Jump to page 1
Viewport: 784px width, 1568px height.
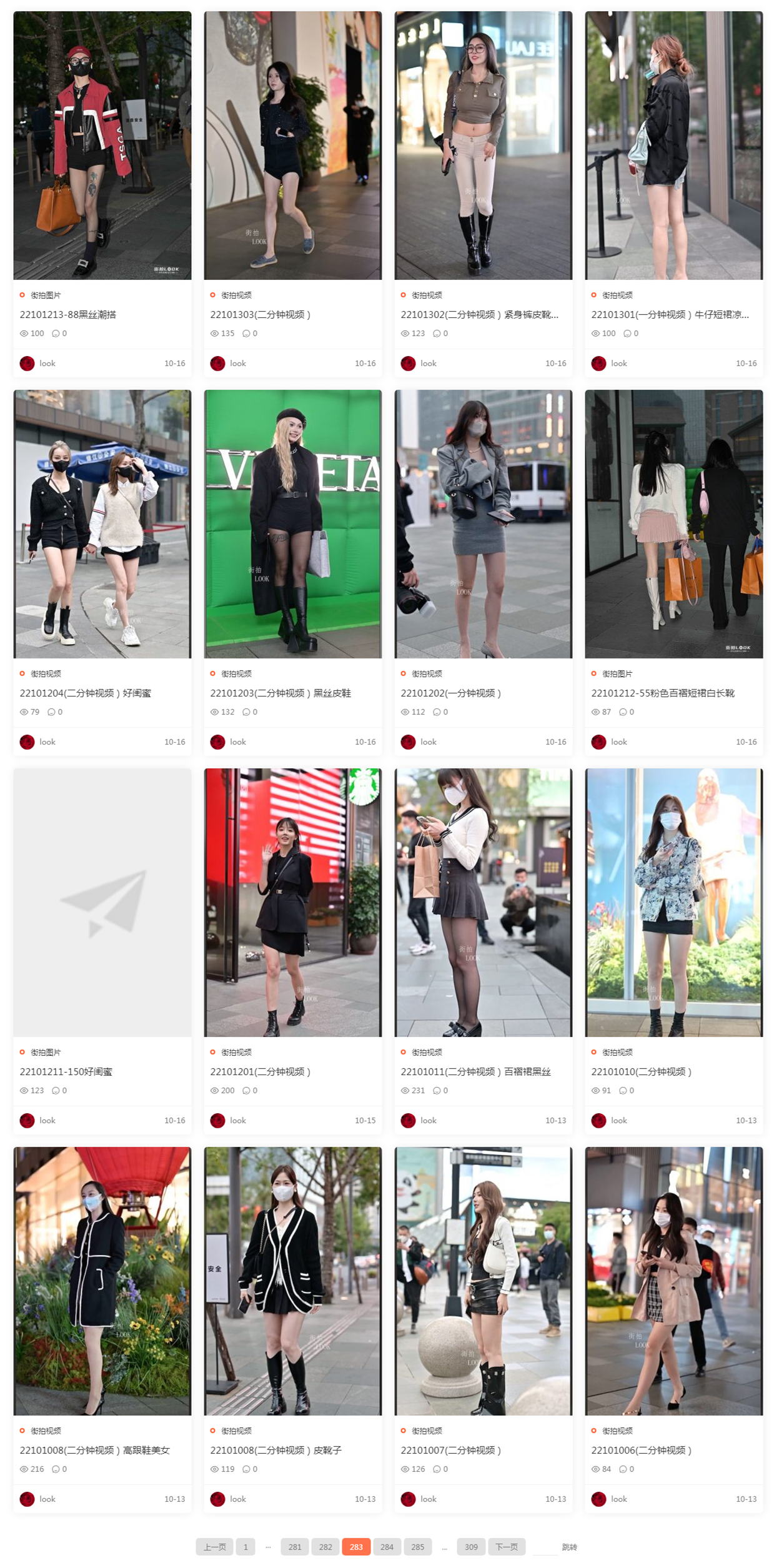pos(246,1547)
